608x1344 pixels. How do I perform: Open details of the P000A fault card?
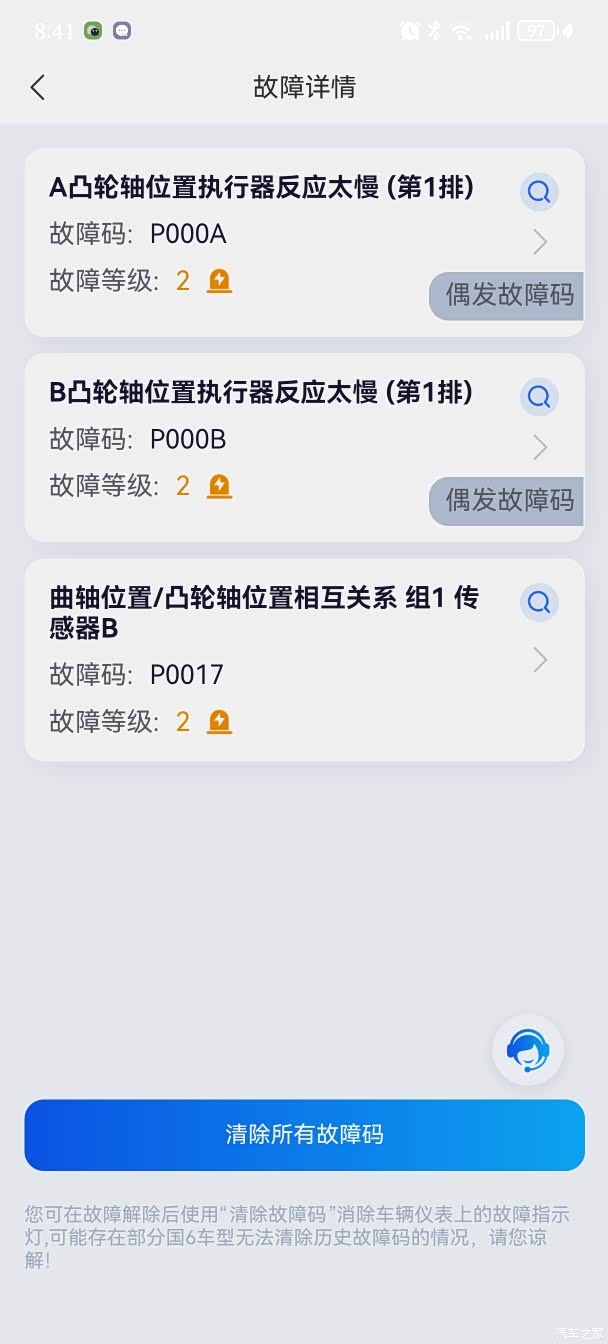click(540, 242)
